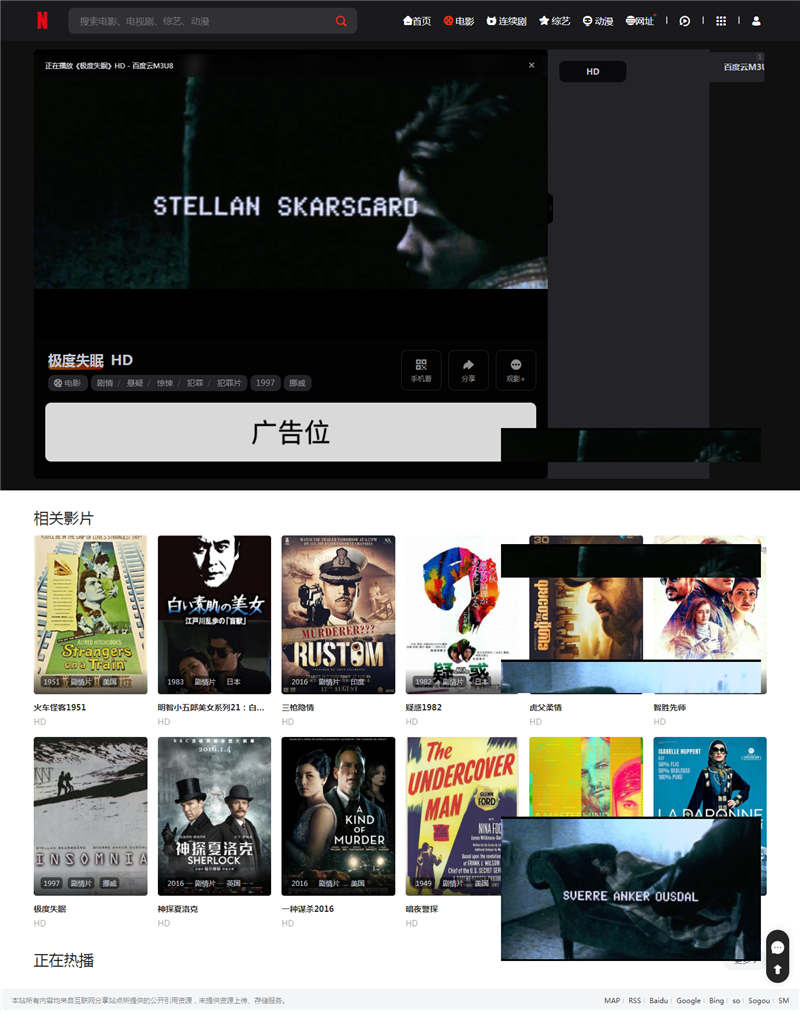
Task: Open the 连续剧 section
Action: [506, 20]
